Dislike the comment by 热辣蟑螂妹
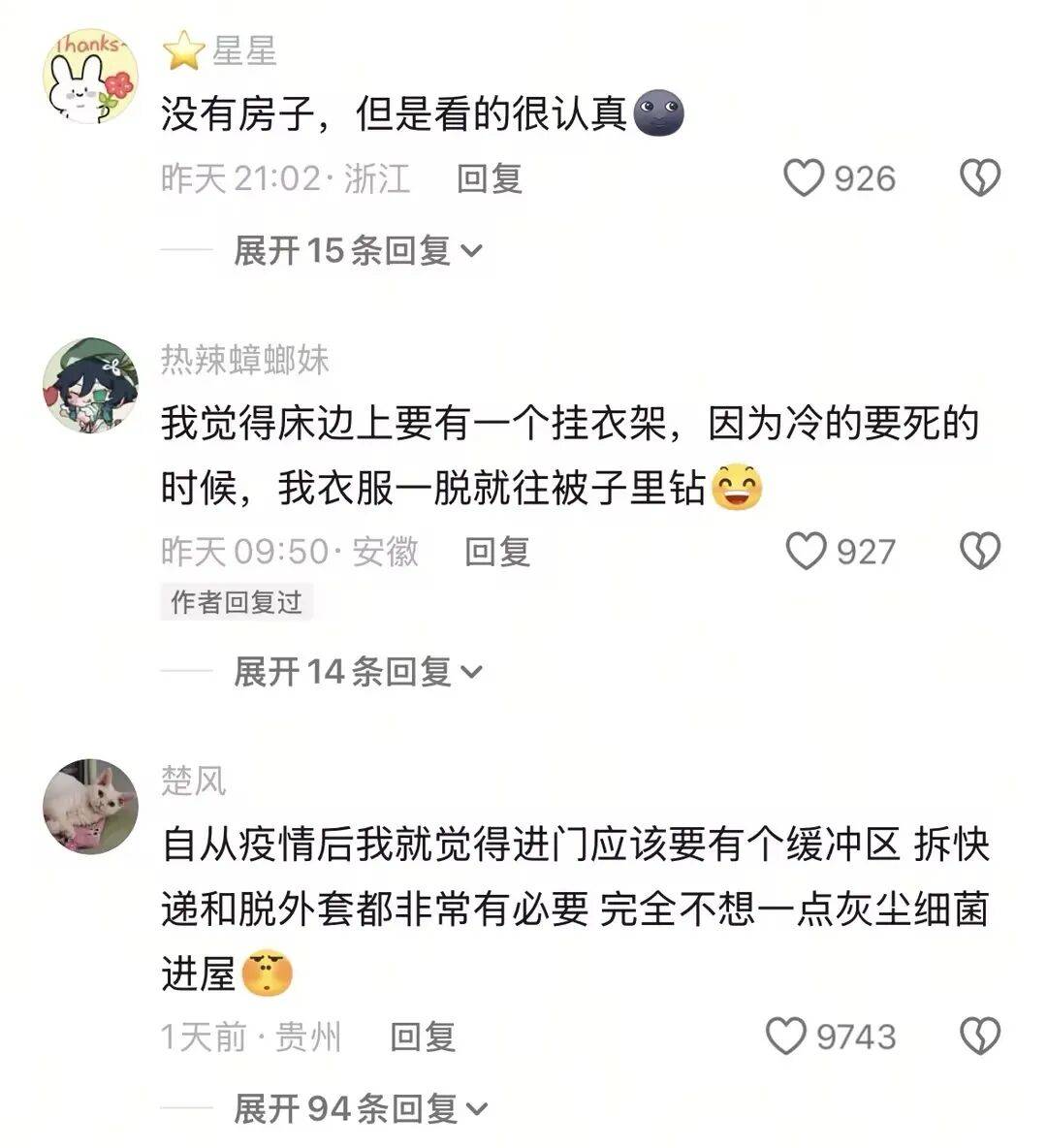 tap(979, 552)
